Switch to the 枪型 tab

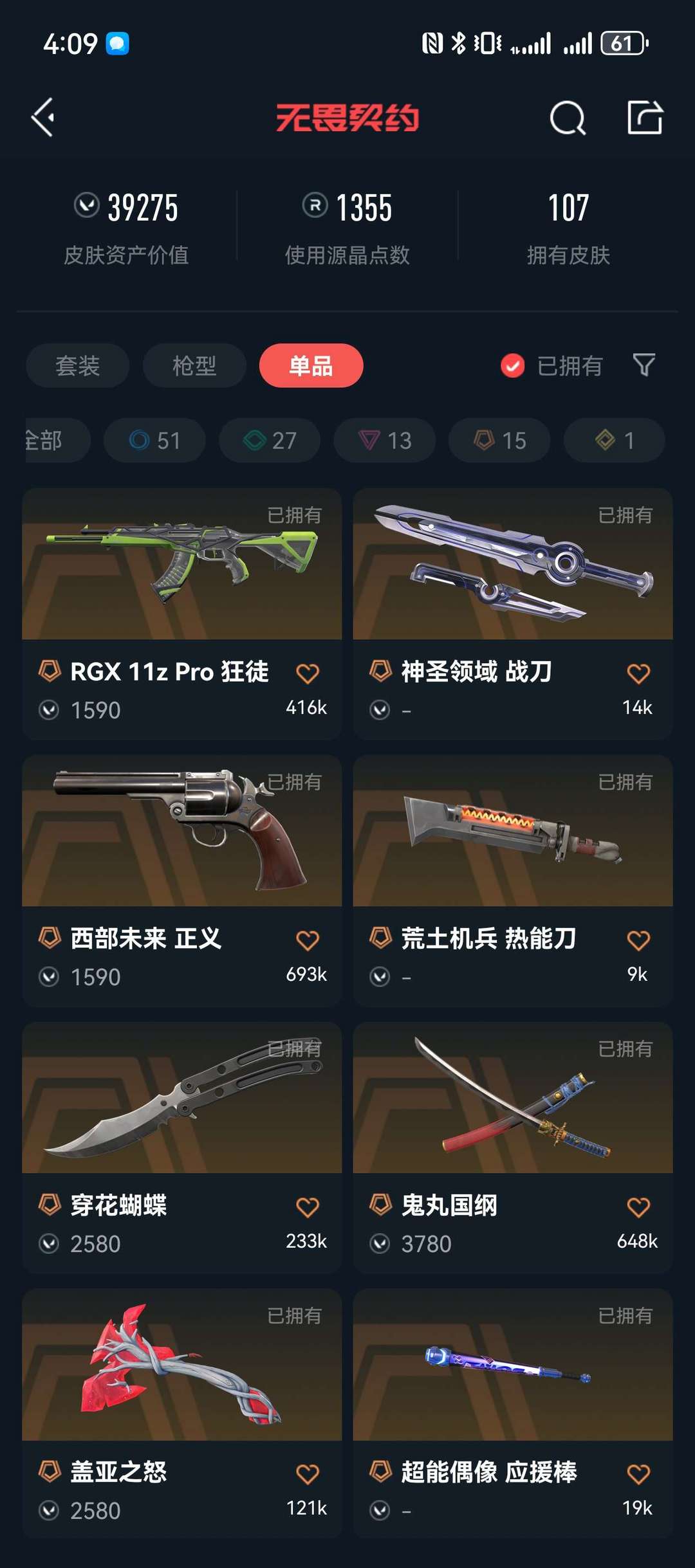pyautogui.click(x=194, y=365)
